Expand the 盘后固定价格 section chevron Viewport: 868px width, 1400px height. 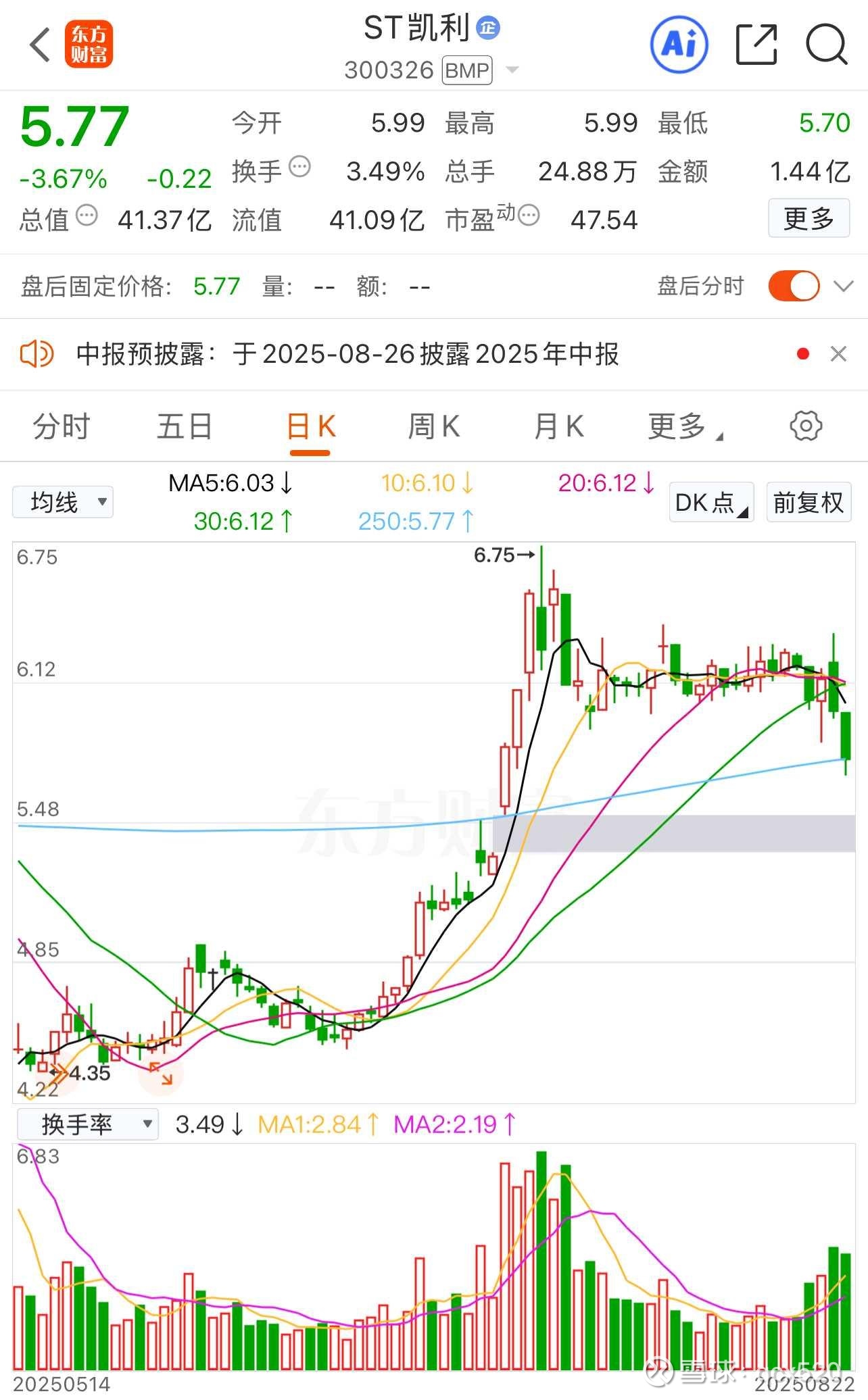pyautogui.click(x=844, y=286)
